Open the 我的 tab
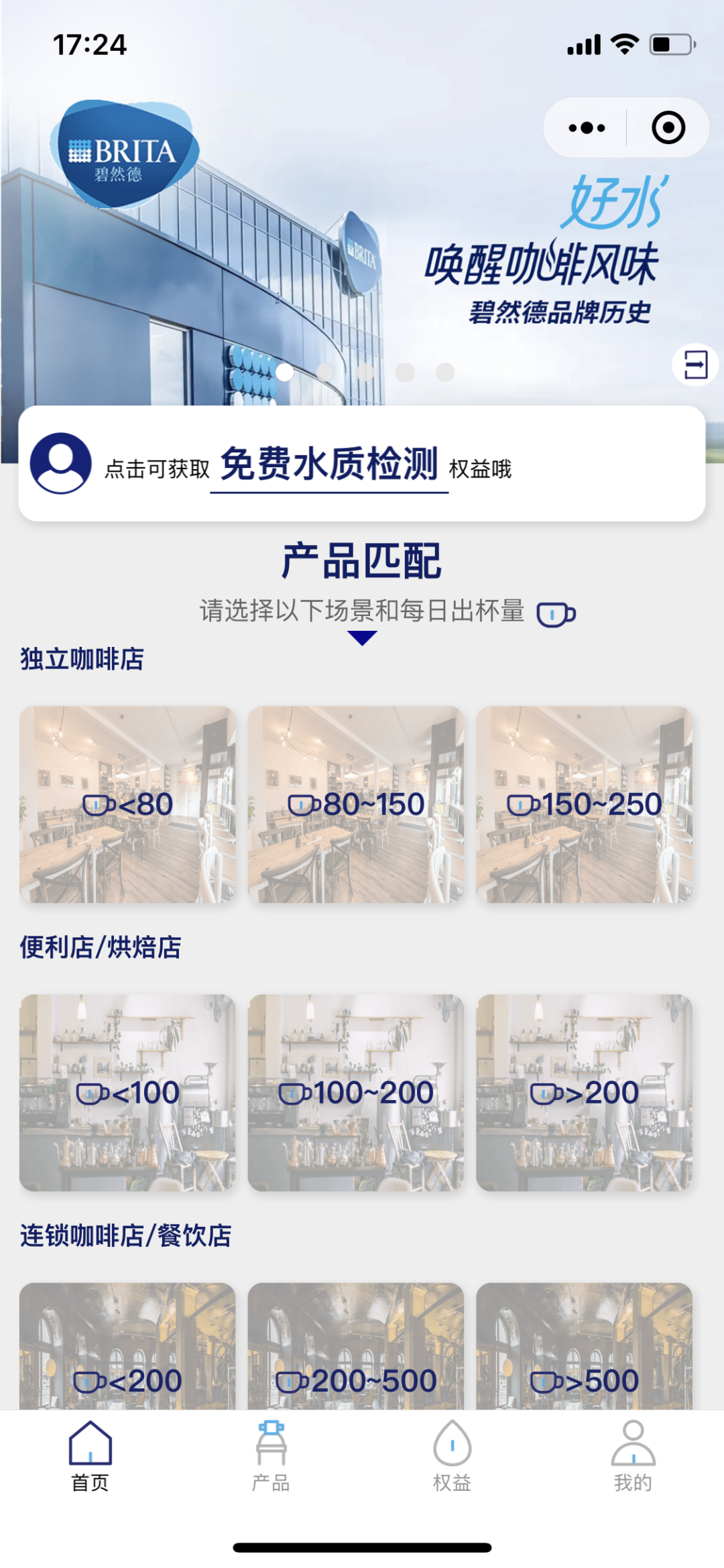The width and height of the screenshot is (724, 1568). tap(633, 1455)
